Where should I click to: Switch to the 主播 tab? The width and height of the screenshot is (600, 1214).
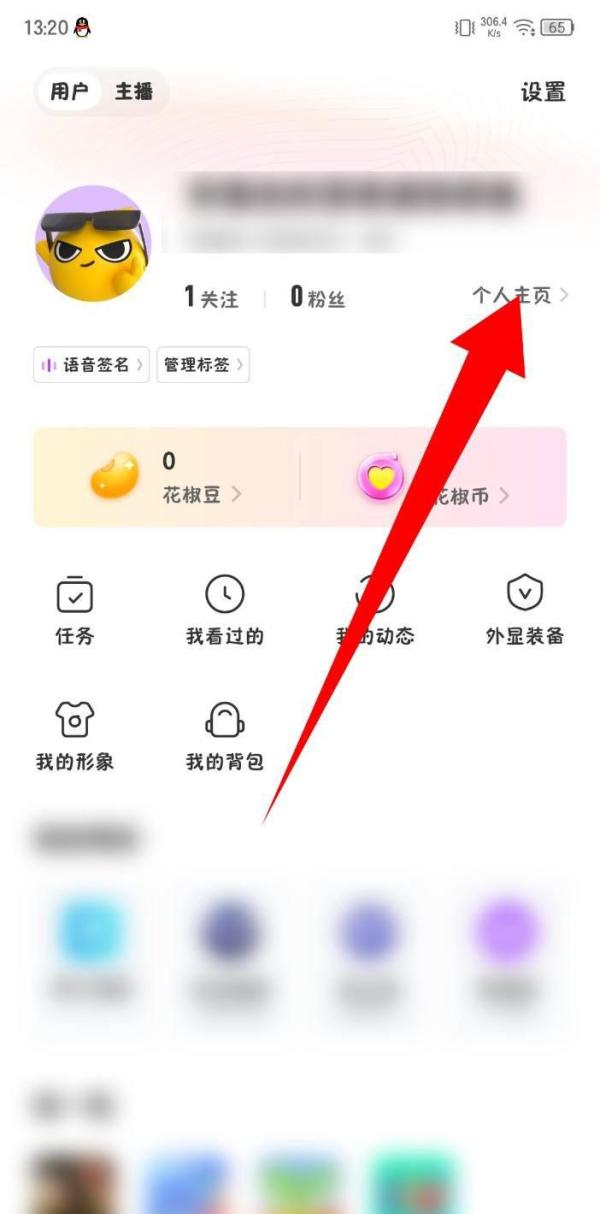[x=134, y=92]
